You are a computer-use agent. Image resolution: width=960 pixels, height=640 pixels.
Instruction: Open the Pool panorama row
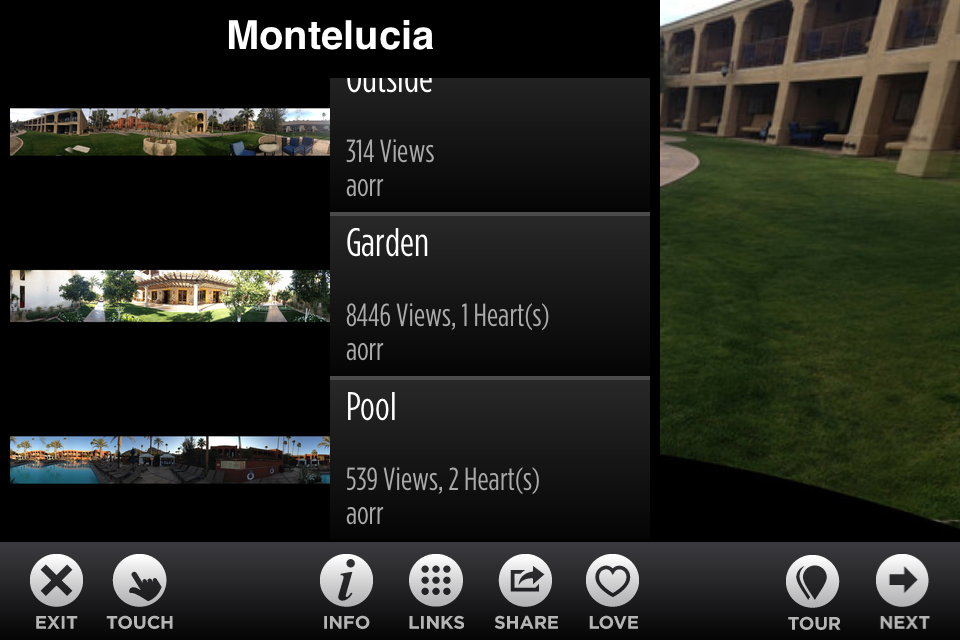490,458
